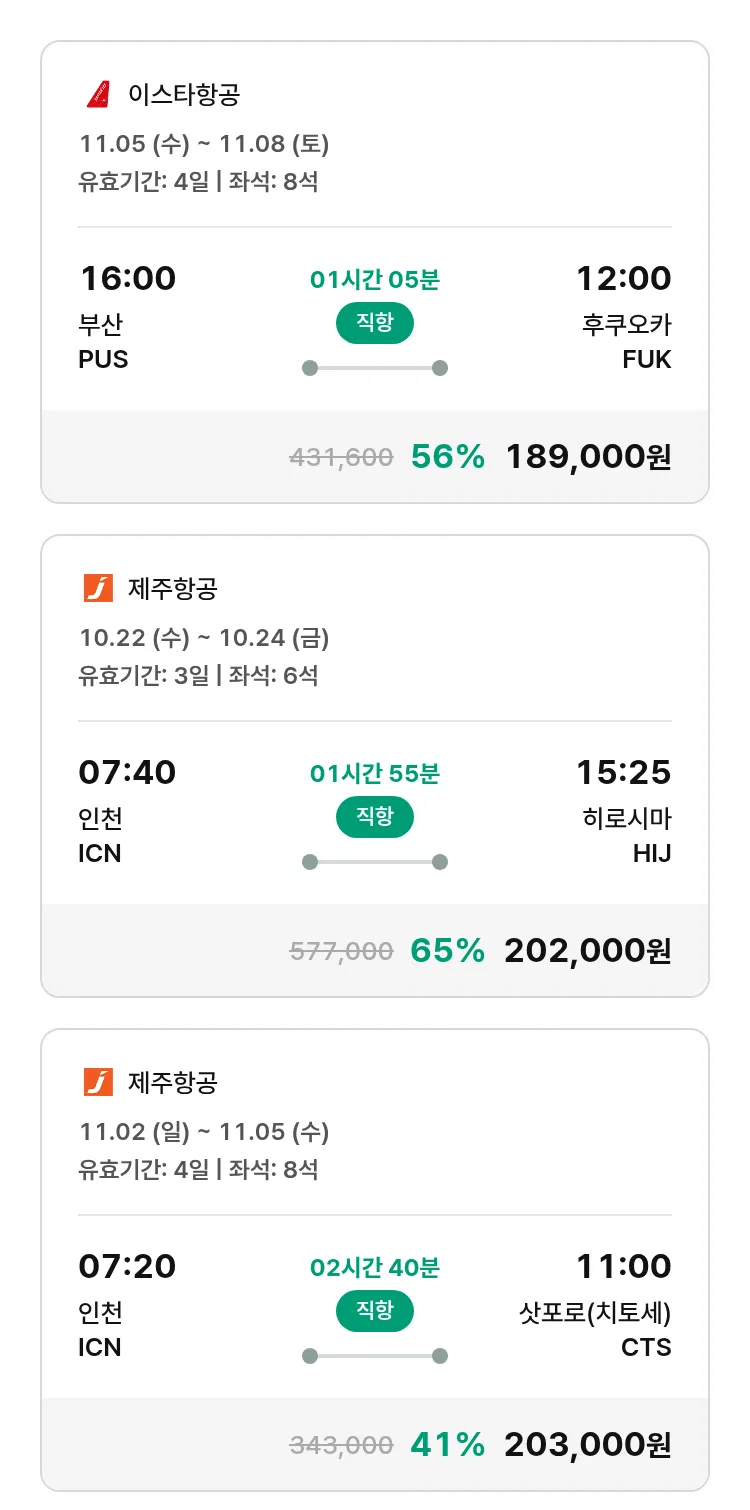Select the route indicator on the Sapporo flight
Screen dimensions: 750x1510
pos(374,1356)
